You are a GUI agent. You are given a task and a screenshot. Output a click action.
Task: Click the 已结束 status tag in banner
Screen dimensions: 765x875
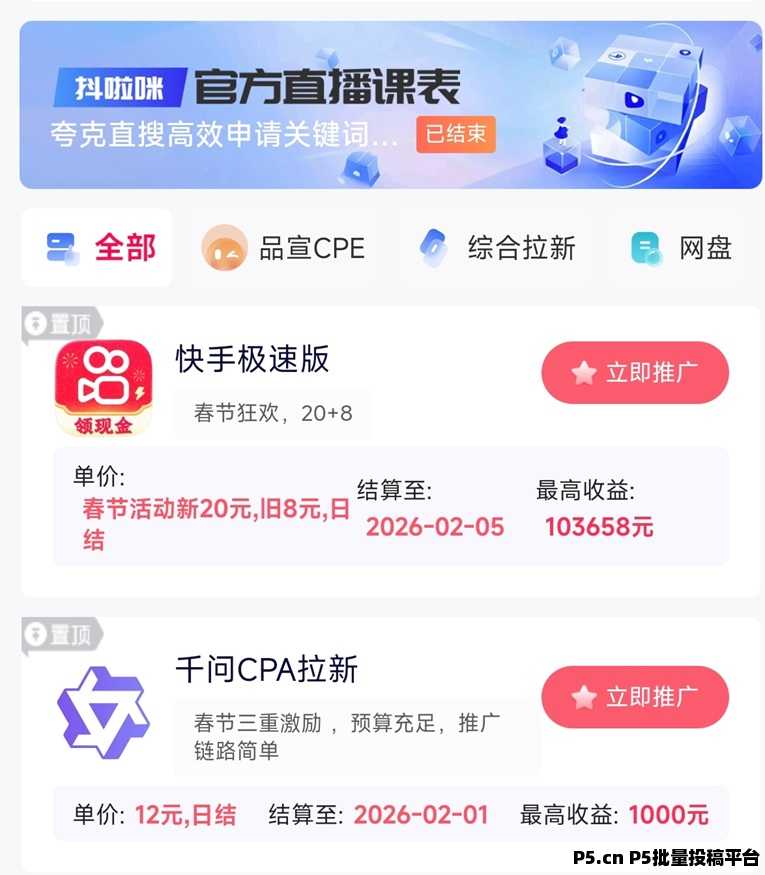[x=454, y=135]
